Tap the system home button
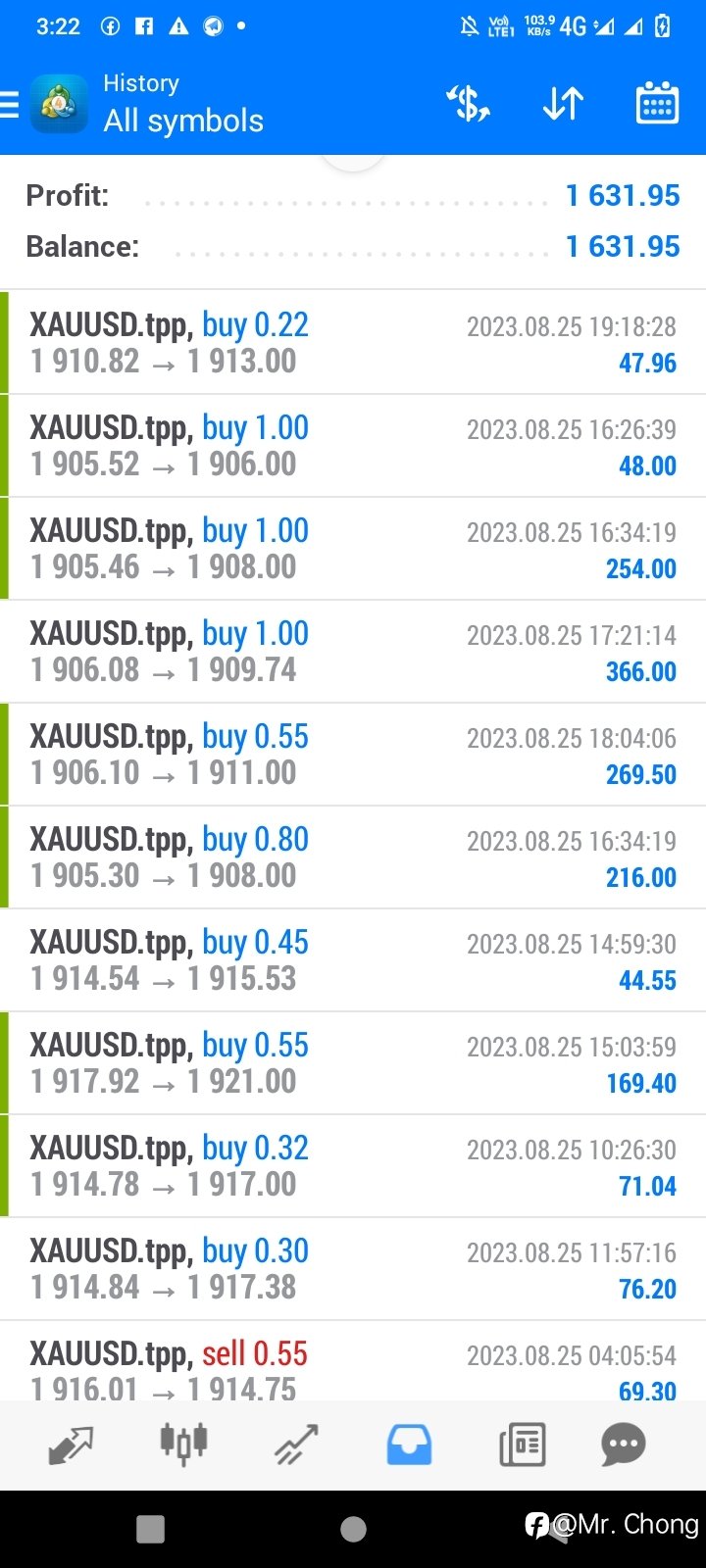This screenshot has width=706, height=1568. (353, 1529)
